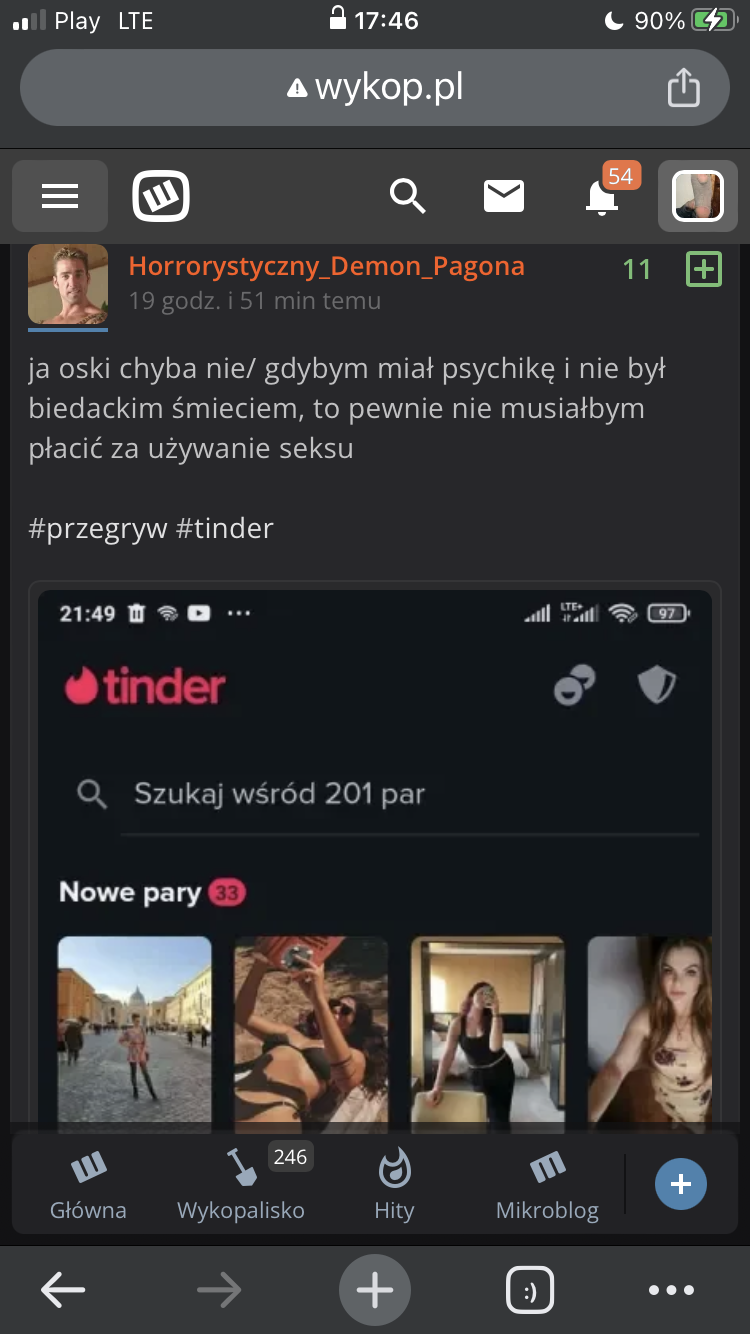Screen dimensions: 750x1334
Task: Open the site search
Action: 407,196
